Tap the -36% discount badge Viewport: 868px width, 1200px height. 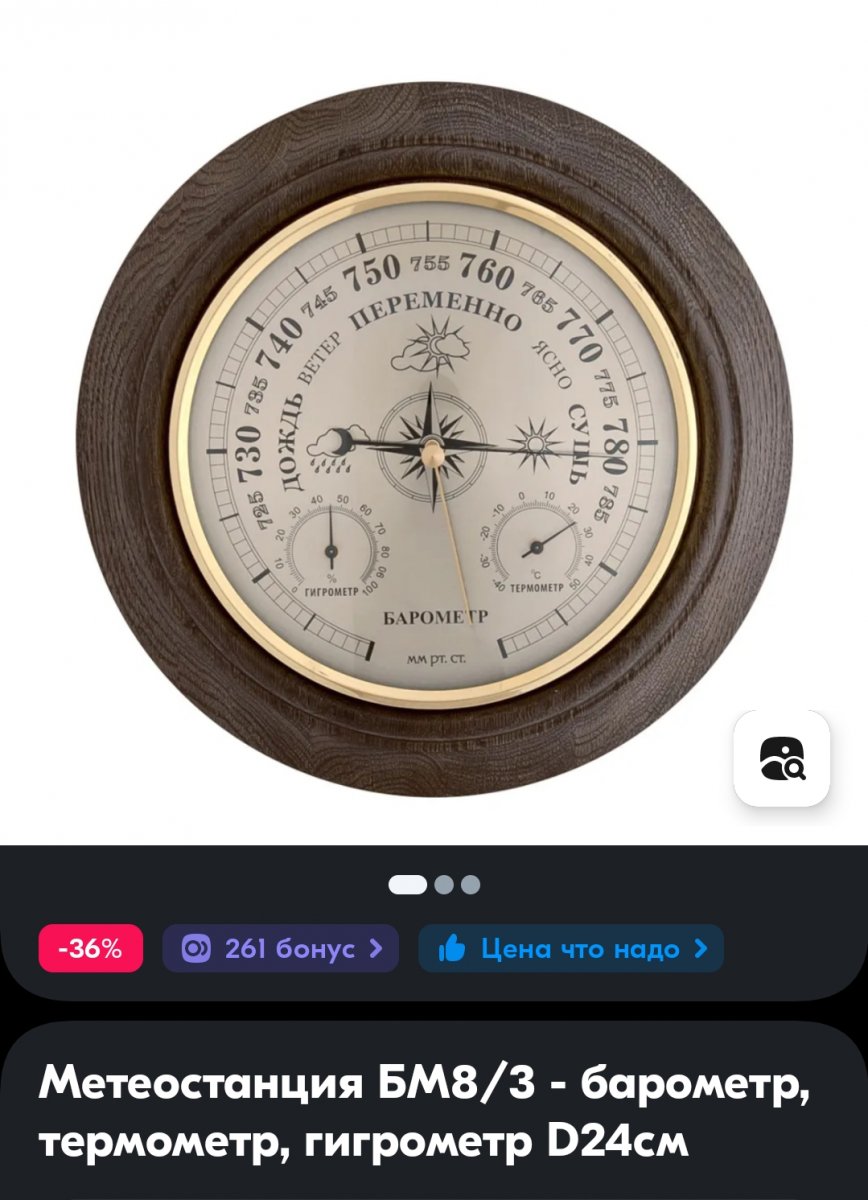point(90,948)
